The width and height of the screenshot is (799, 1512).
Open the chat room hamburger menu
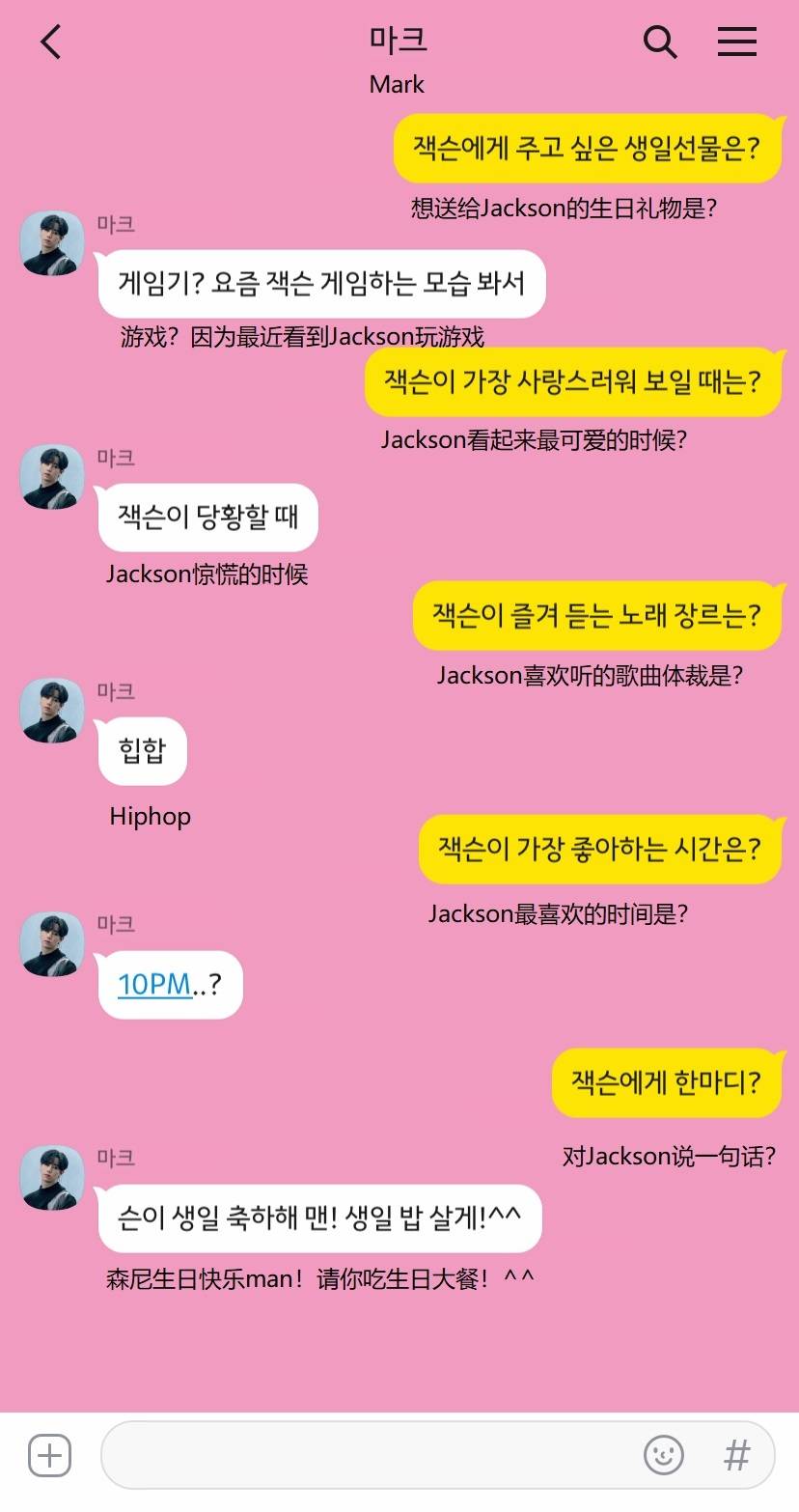tap(737, 42)
